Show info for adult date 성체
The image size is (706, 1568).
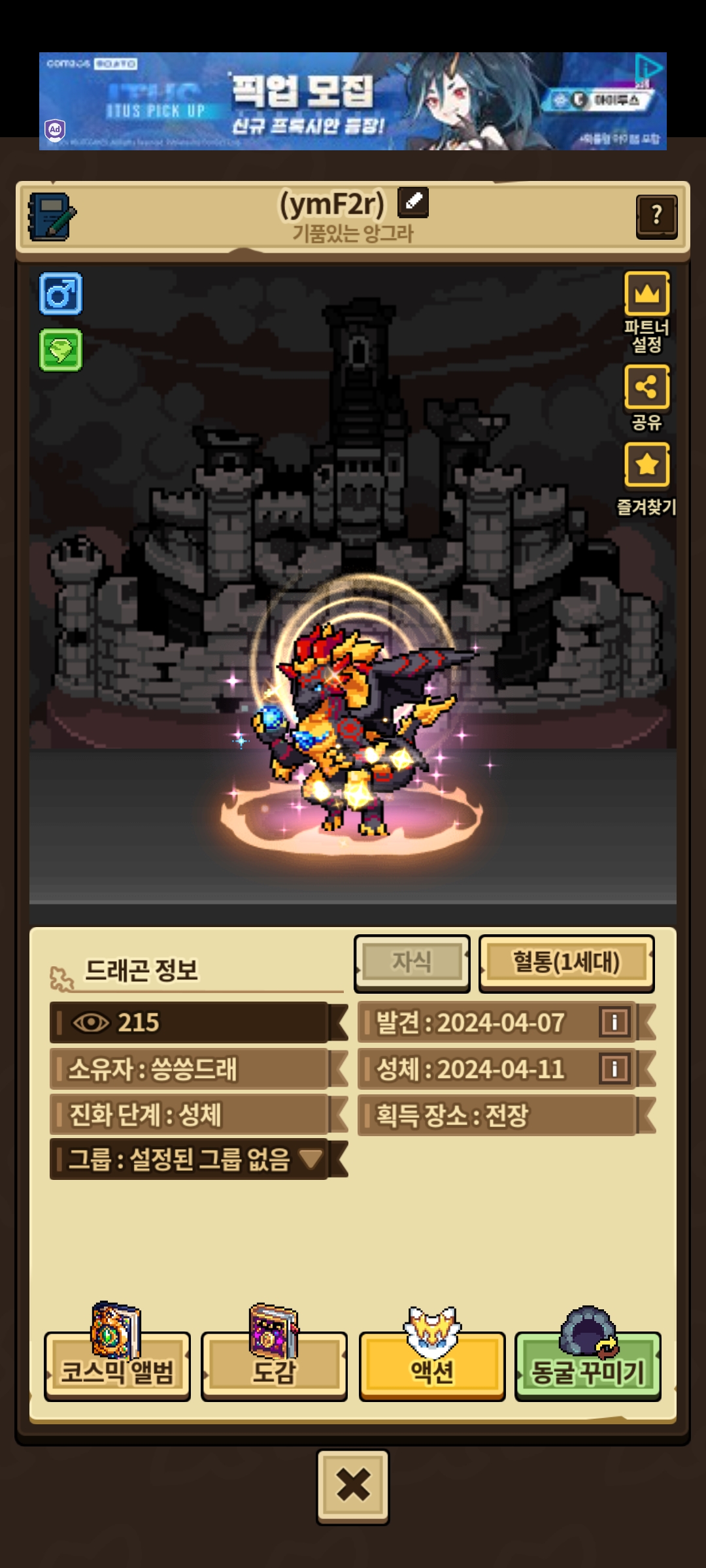pyautogui.click(x=614, y=1069)
